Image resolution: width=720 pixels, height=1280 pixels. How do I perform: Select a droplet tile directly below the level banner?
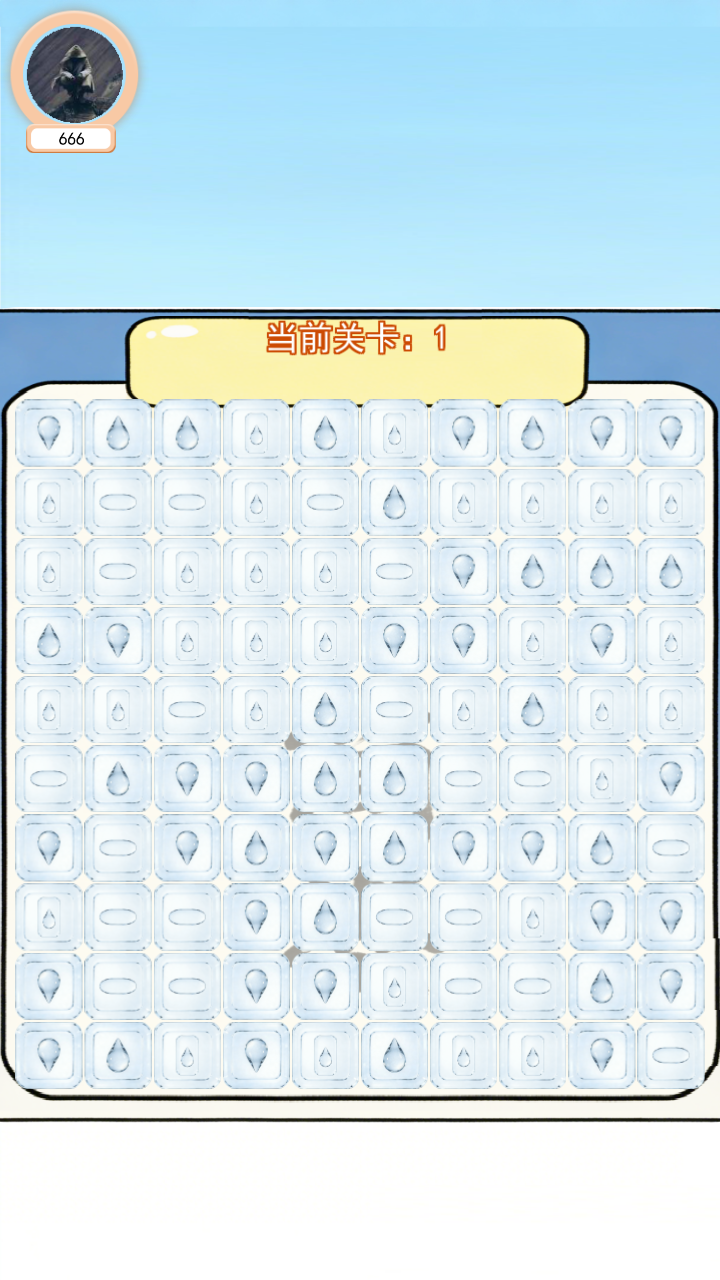coord(324,432)
